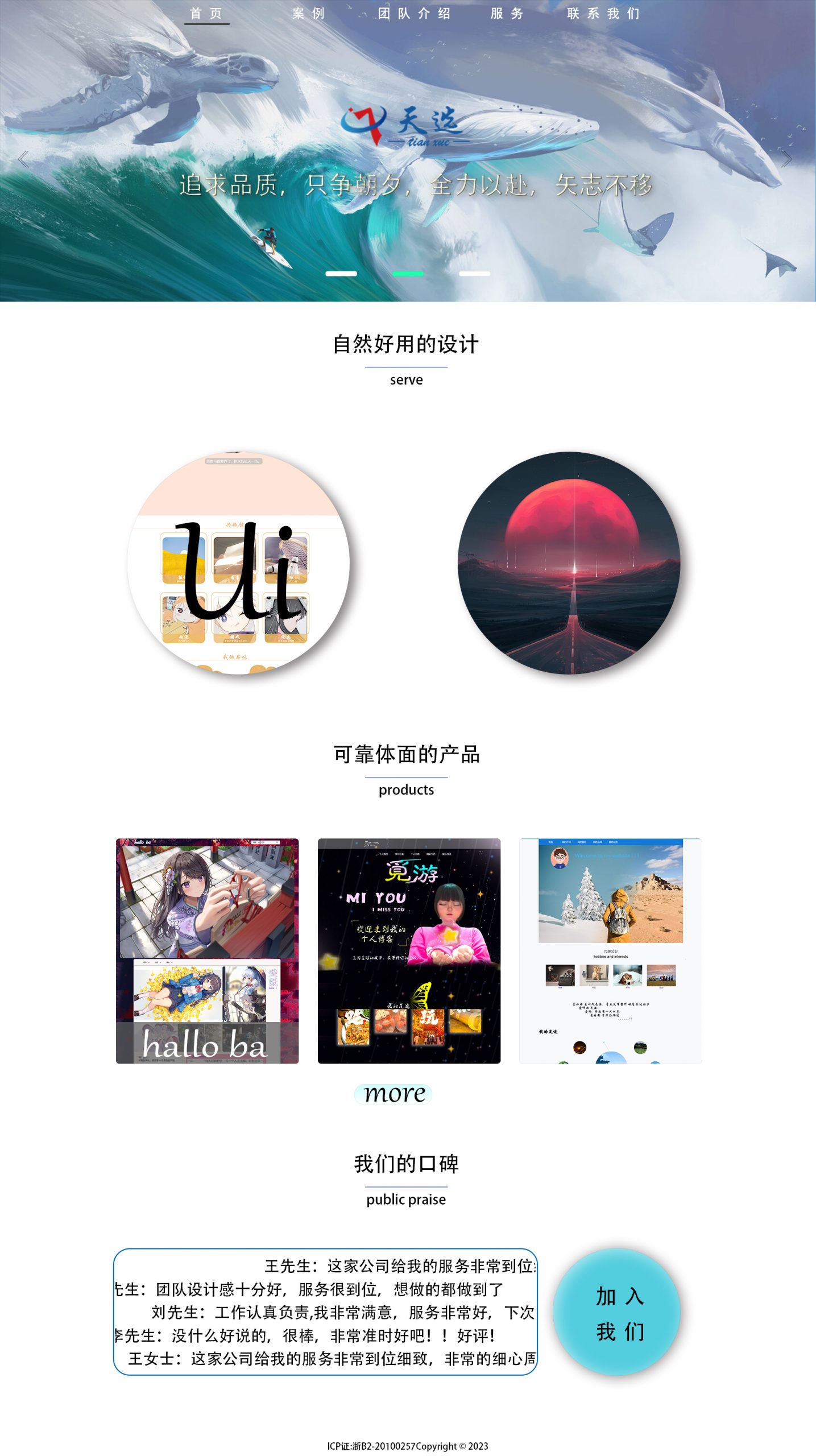Viewport: 816px width, 1456px height.
Task: Tap the more button under products
Action: [x=393, y=1094]
